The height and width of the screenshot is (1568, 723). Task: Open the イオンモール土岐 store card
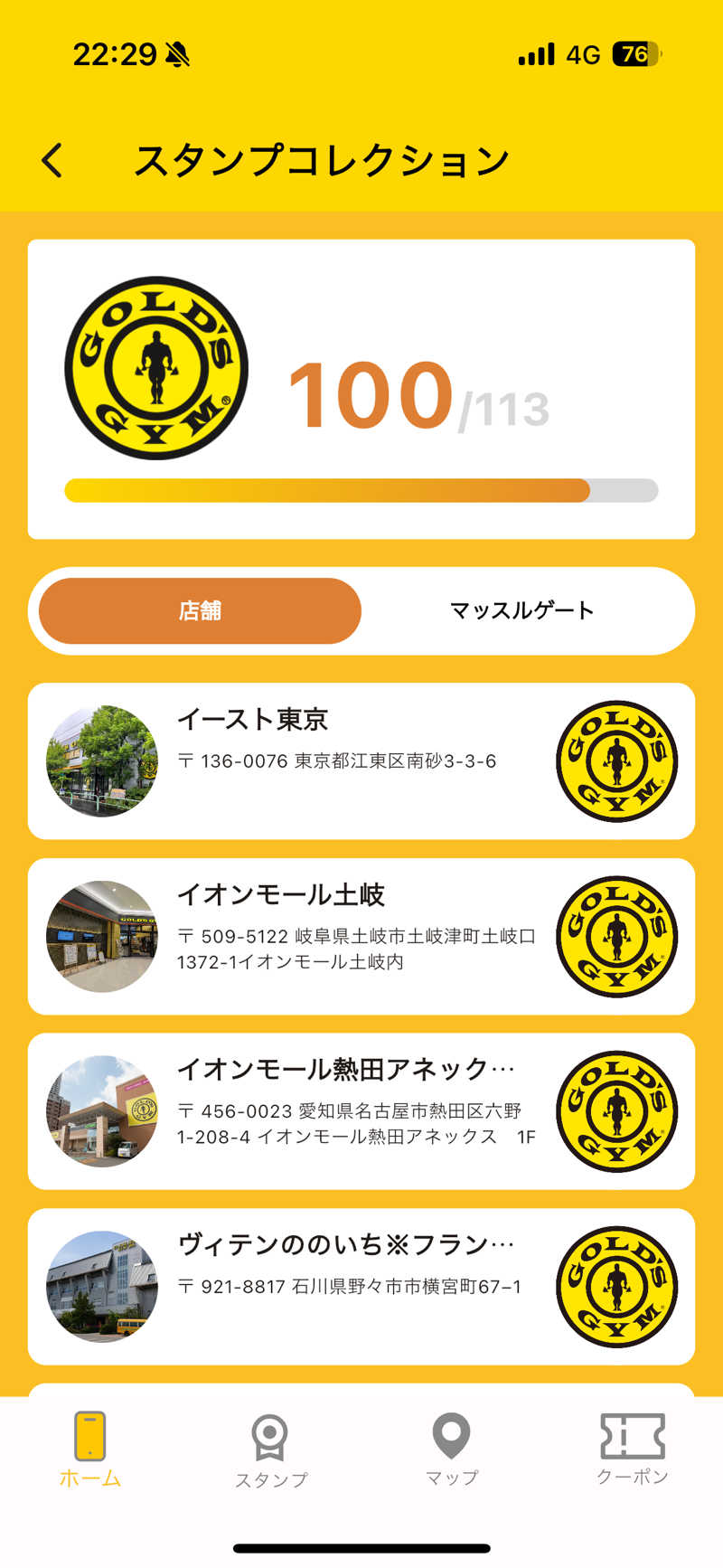point(361,936)
